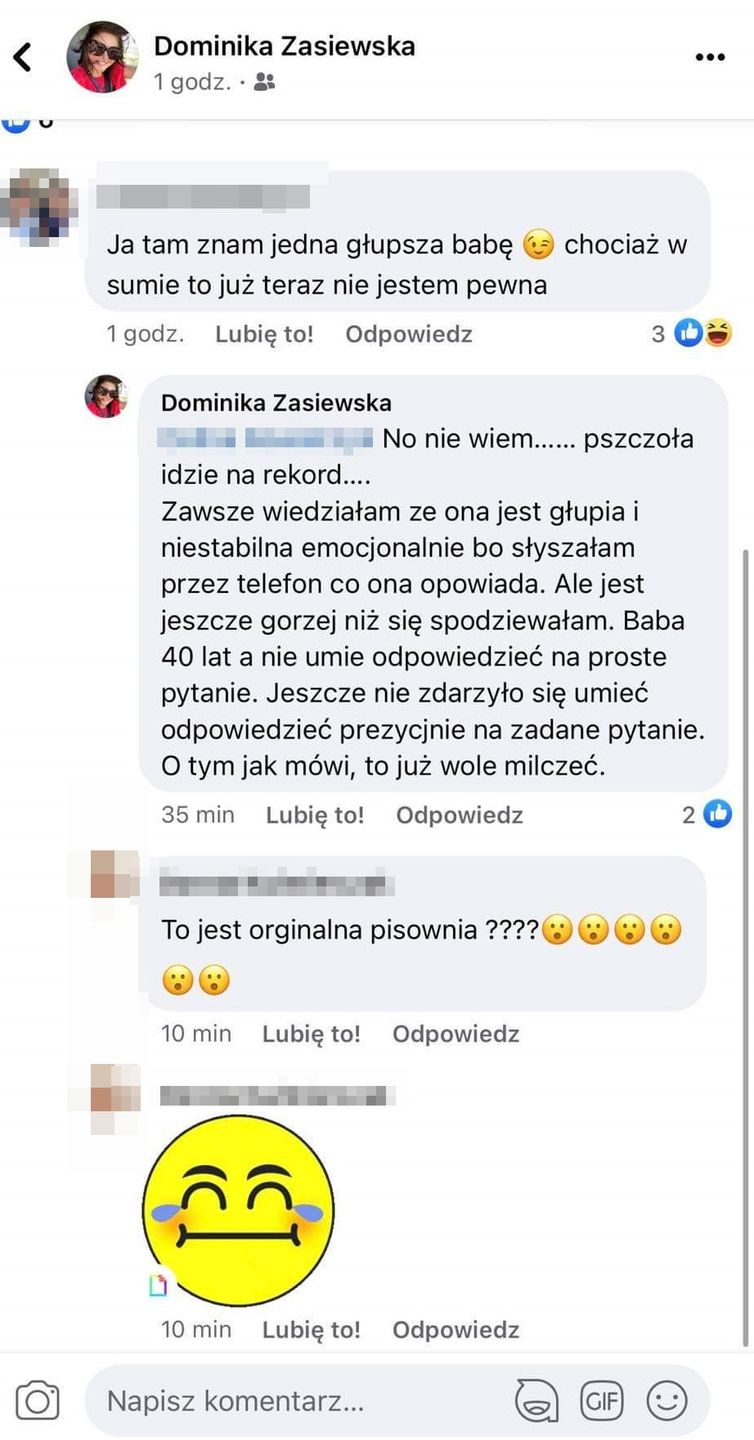
Task: Open the laughing face sticker
Action: pyautogui.click(x=238, y=1210)
